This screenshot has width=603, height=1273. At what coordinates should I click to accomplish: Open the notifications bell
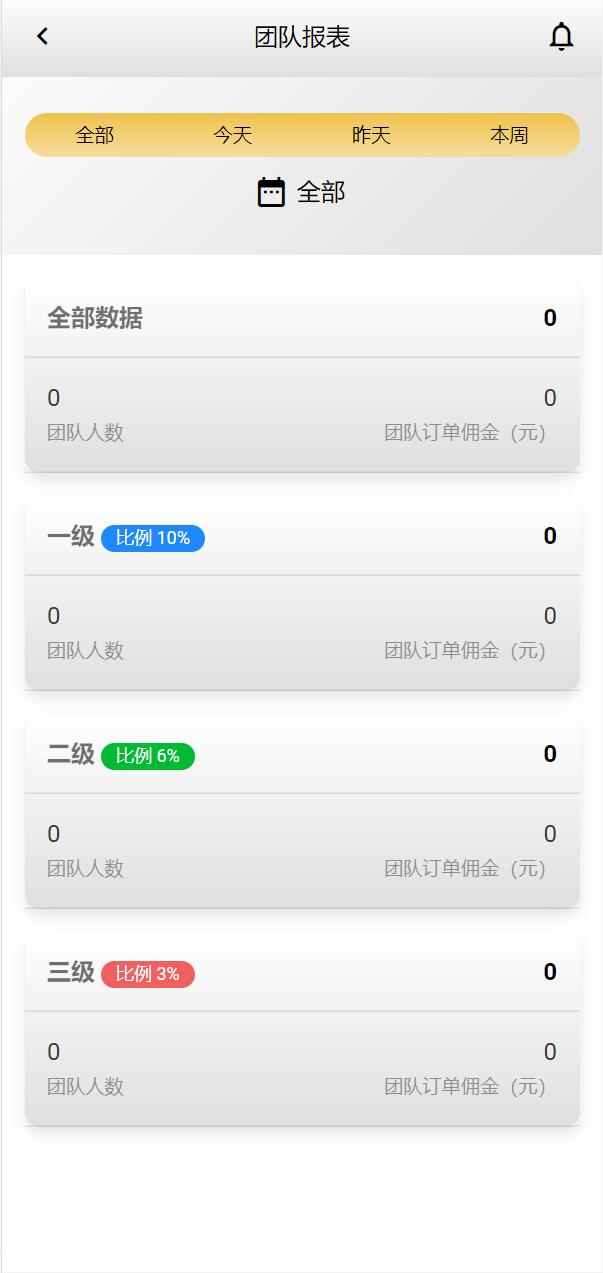(561, 37)
